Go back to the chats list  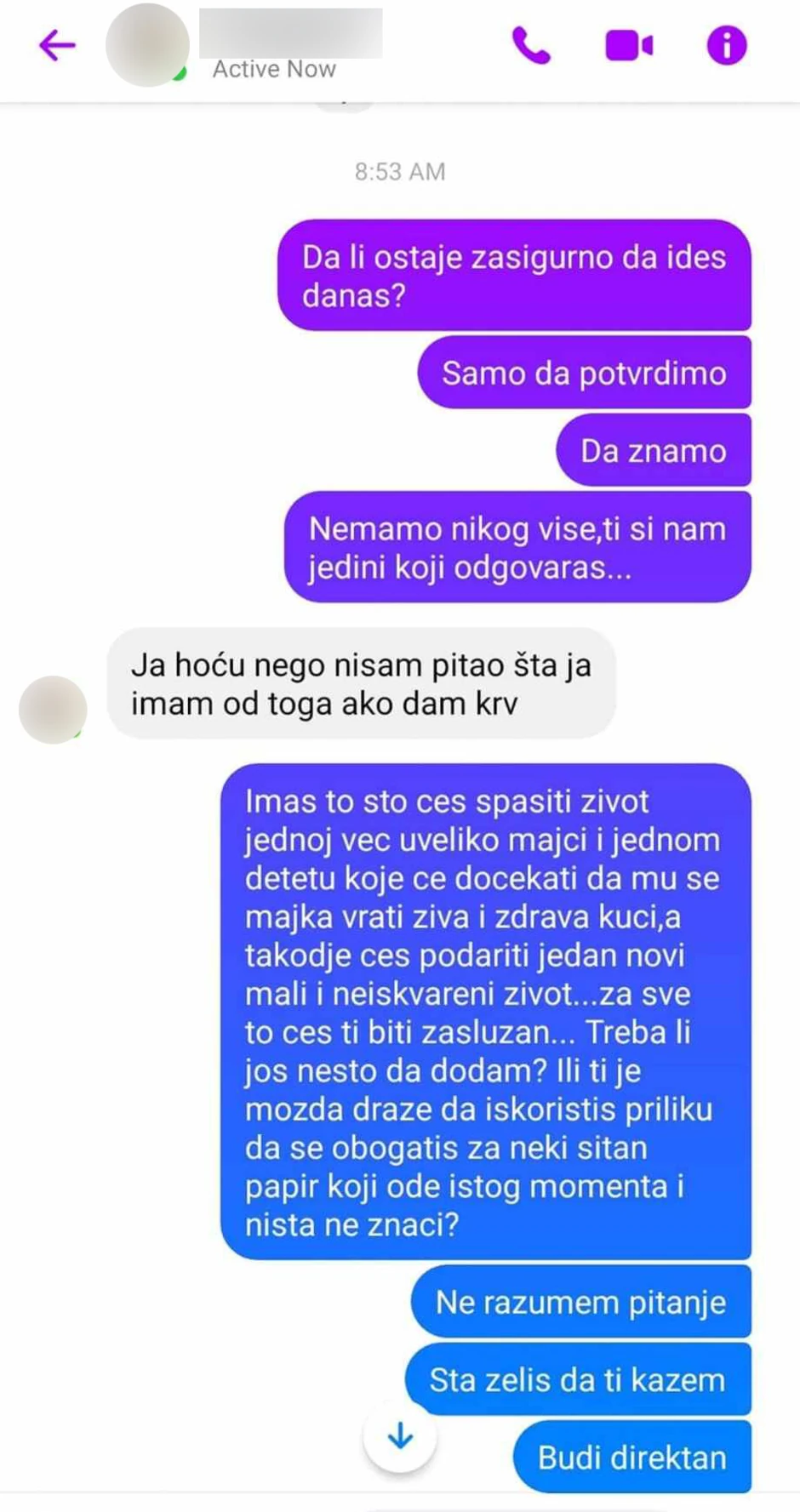pos(57,45)
